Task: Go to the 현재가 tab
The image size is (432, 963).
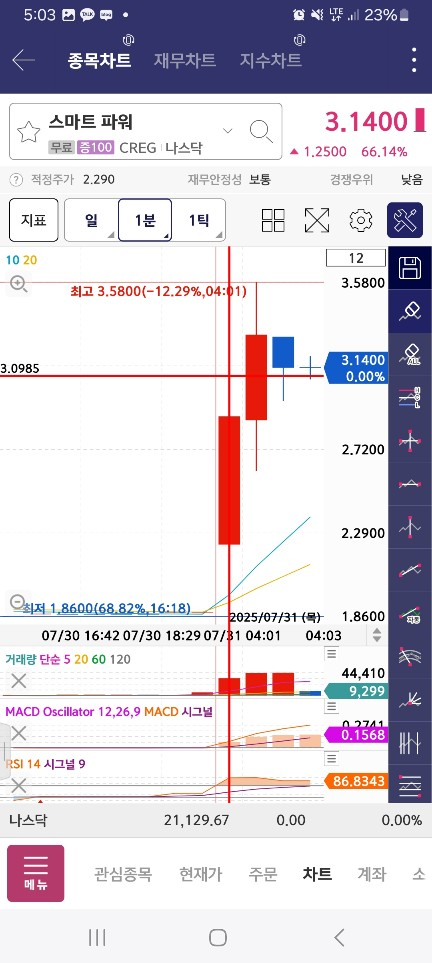Action: 200,874
